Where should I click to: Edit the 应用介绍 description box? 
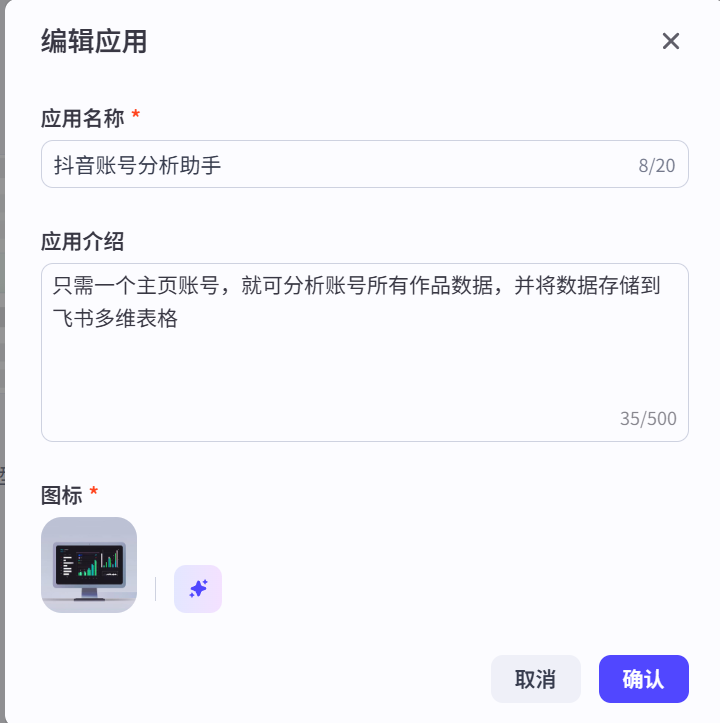pos(364,350)
